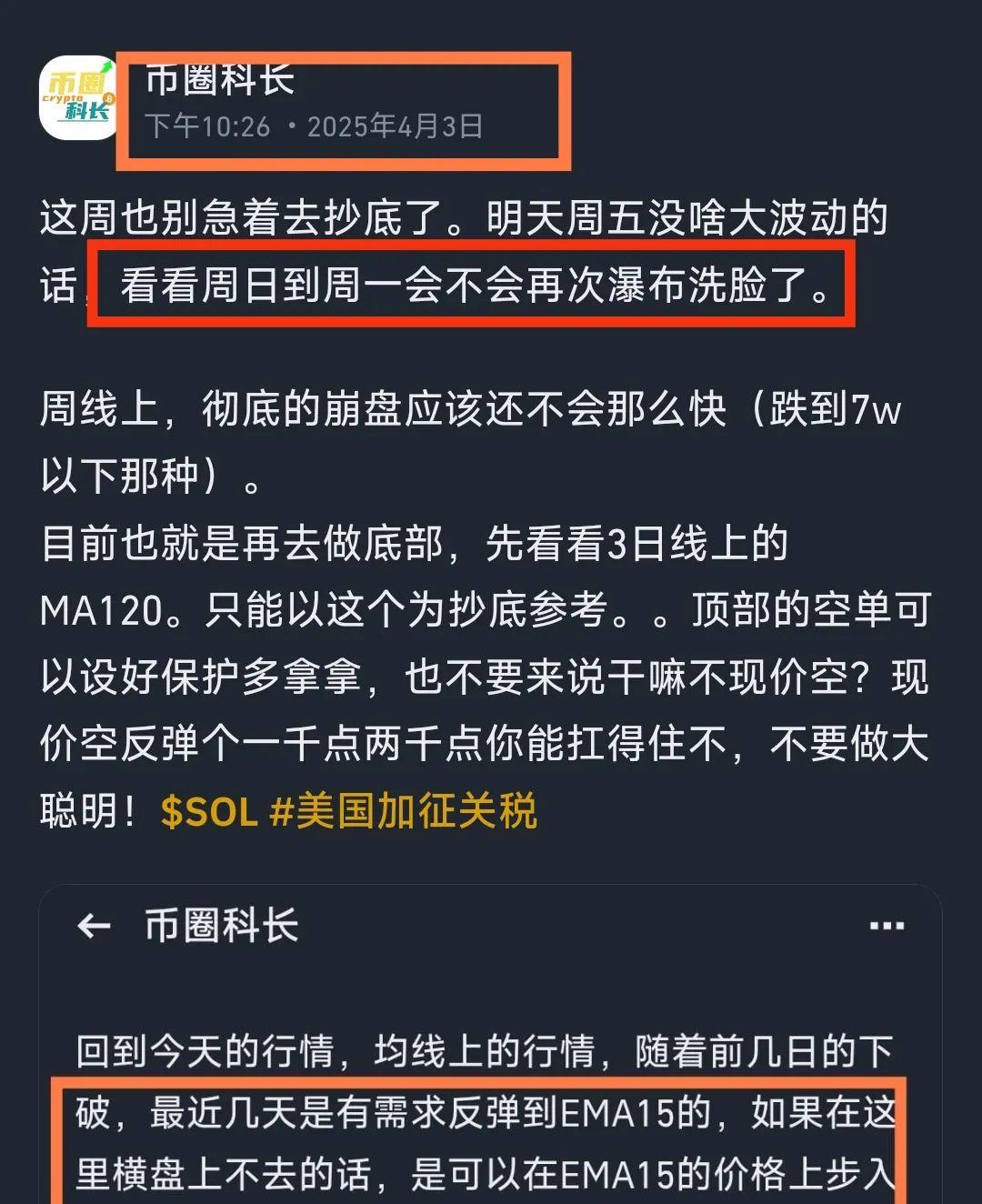The image size is (982, 1204).
Task: Click the back arrow inside the quoted post
Action: click(95, 925)
